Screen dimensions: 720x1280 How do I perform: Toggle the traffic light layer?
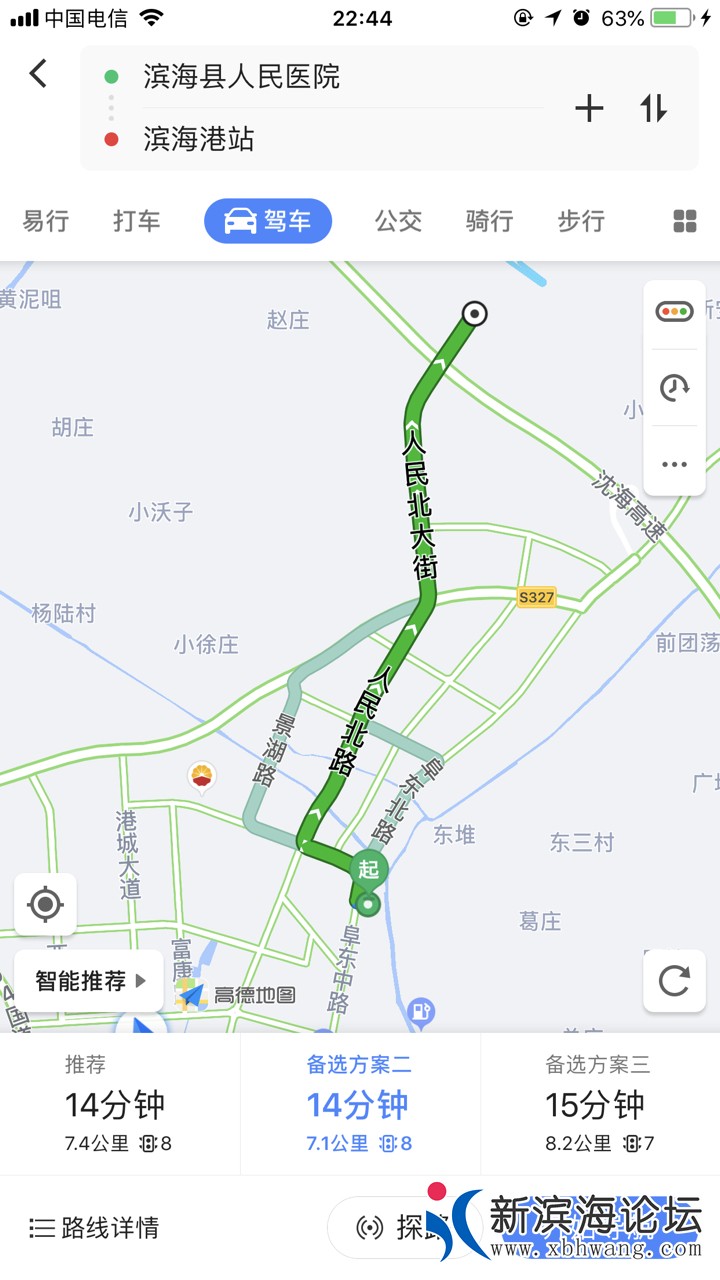click(674, 312)
